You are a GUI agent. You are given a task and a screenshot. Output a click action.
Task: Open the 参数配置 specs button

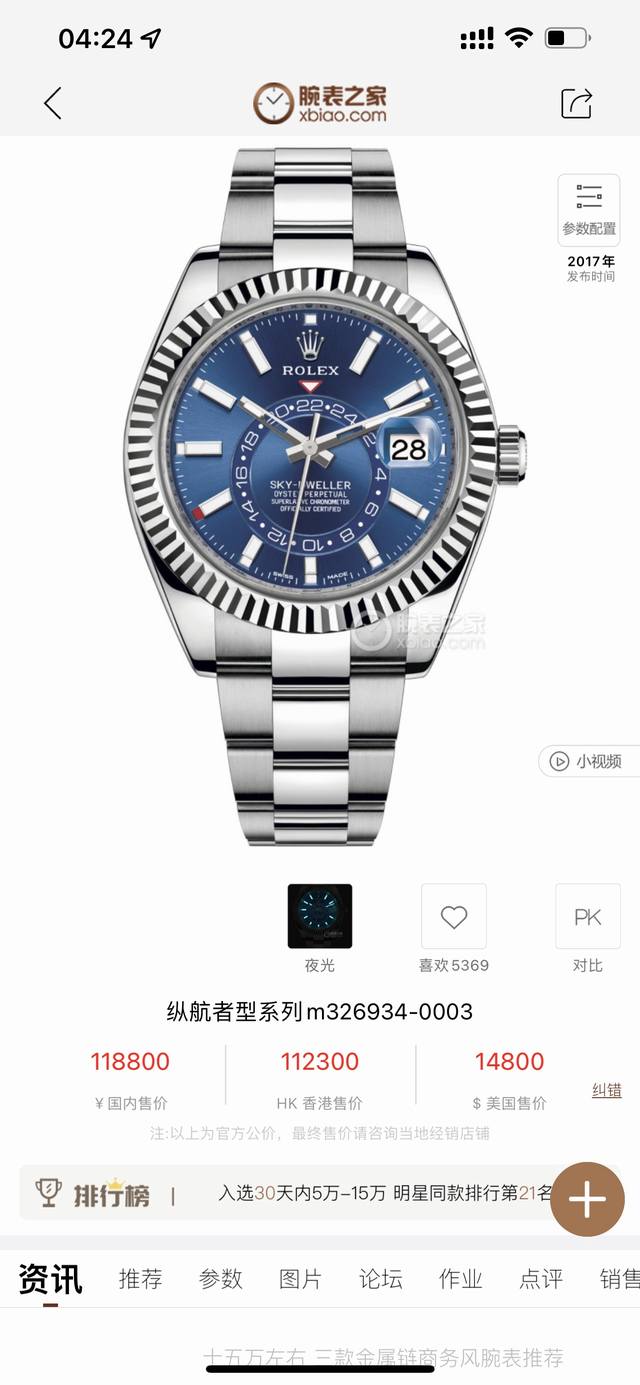point(589,208)
